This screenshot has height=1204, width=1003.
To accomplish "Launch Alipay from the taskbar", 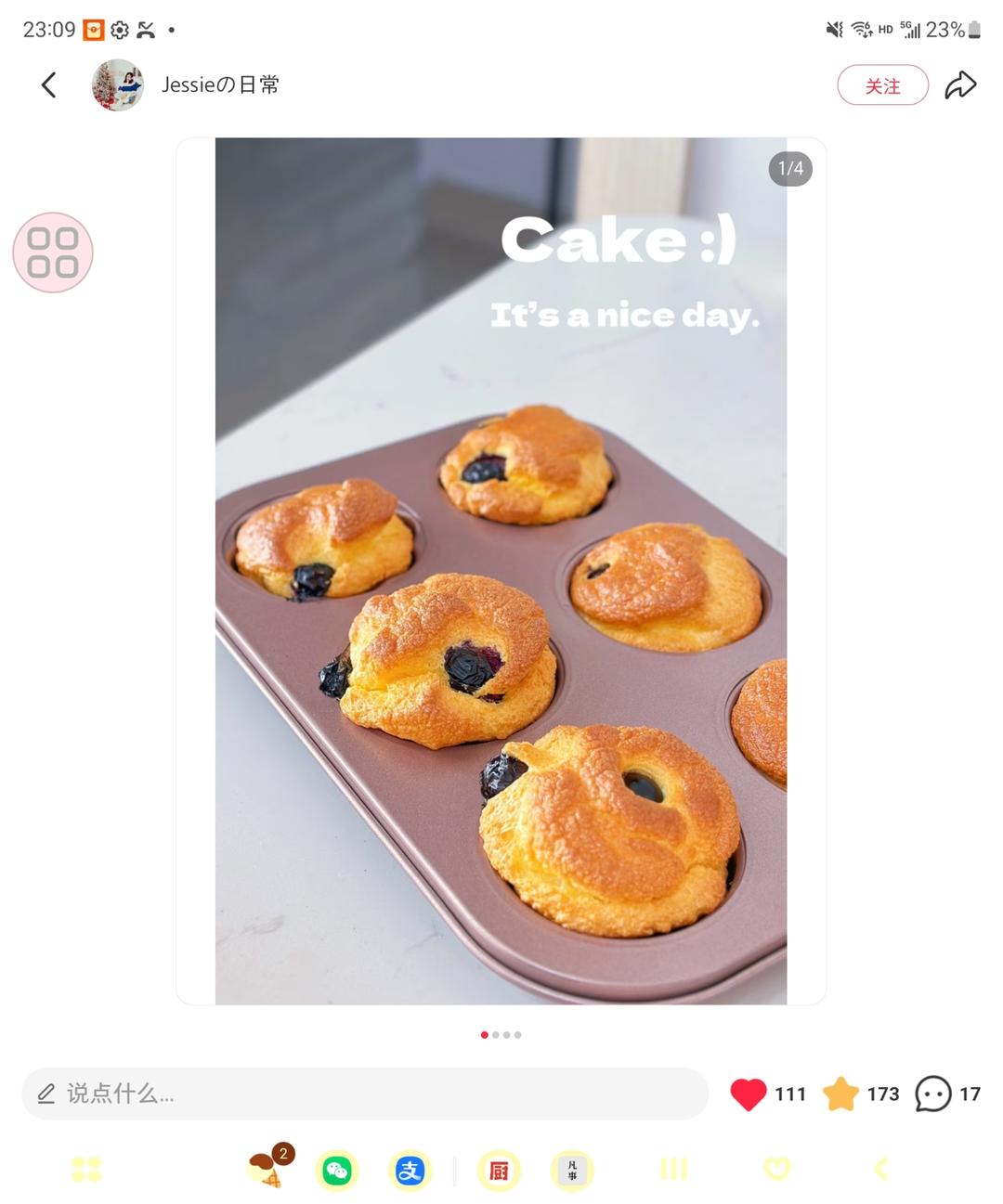I will (x=410, y=1171).
